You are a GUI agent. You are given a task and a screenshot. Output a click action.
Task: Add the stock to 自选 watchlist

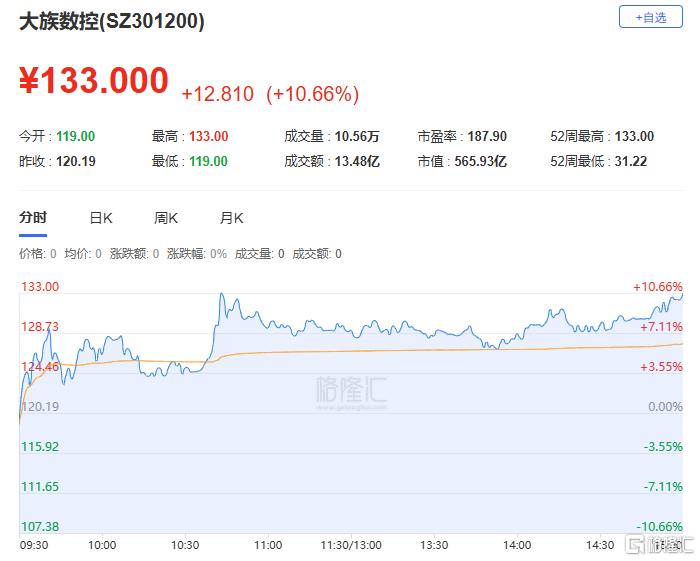pos(650,17)
